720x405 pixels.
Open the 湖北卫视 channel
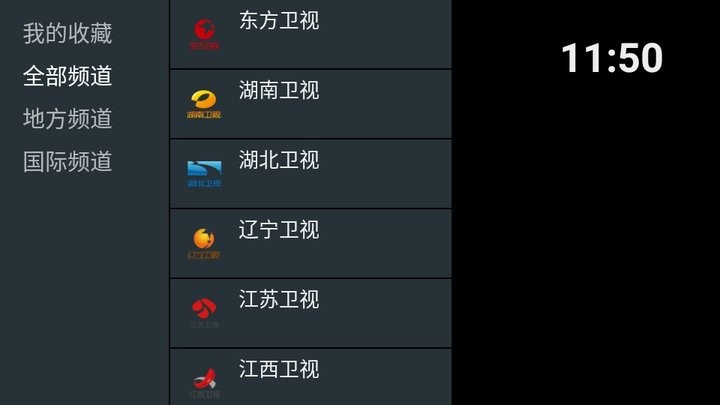[310, 174]
